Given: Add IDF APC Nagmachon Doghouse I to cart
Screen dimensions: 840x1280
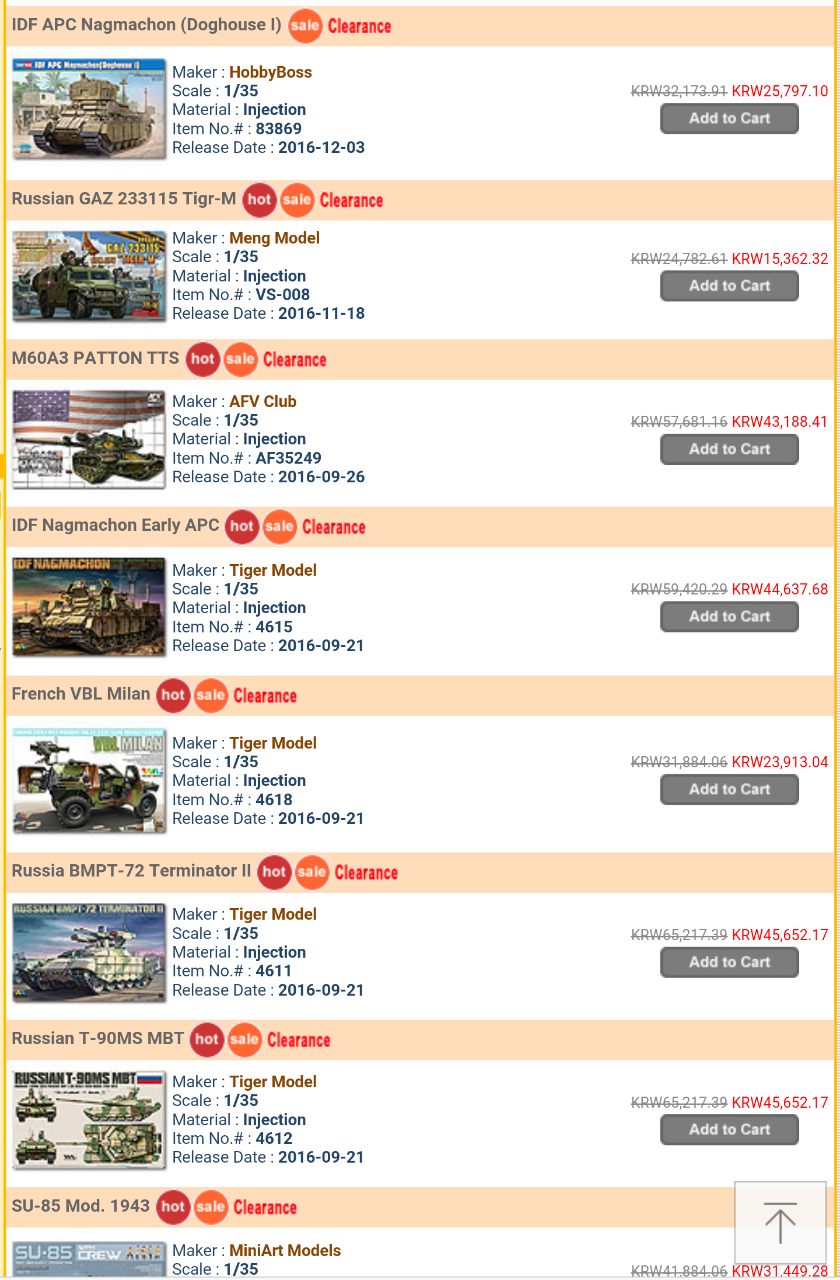Looking at the screenshot, I should point(729,119).
